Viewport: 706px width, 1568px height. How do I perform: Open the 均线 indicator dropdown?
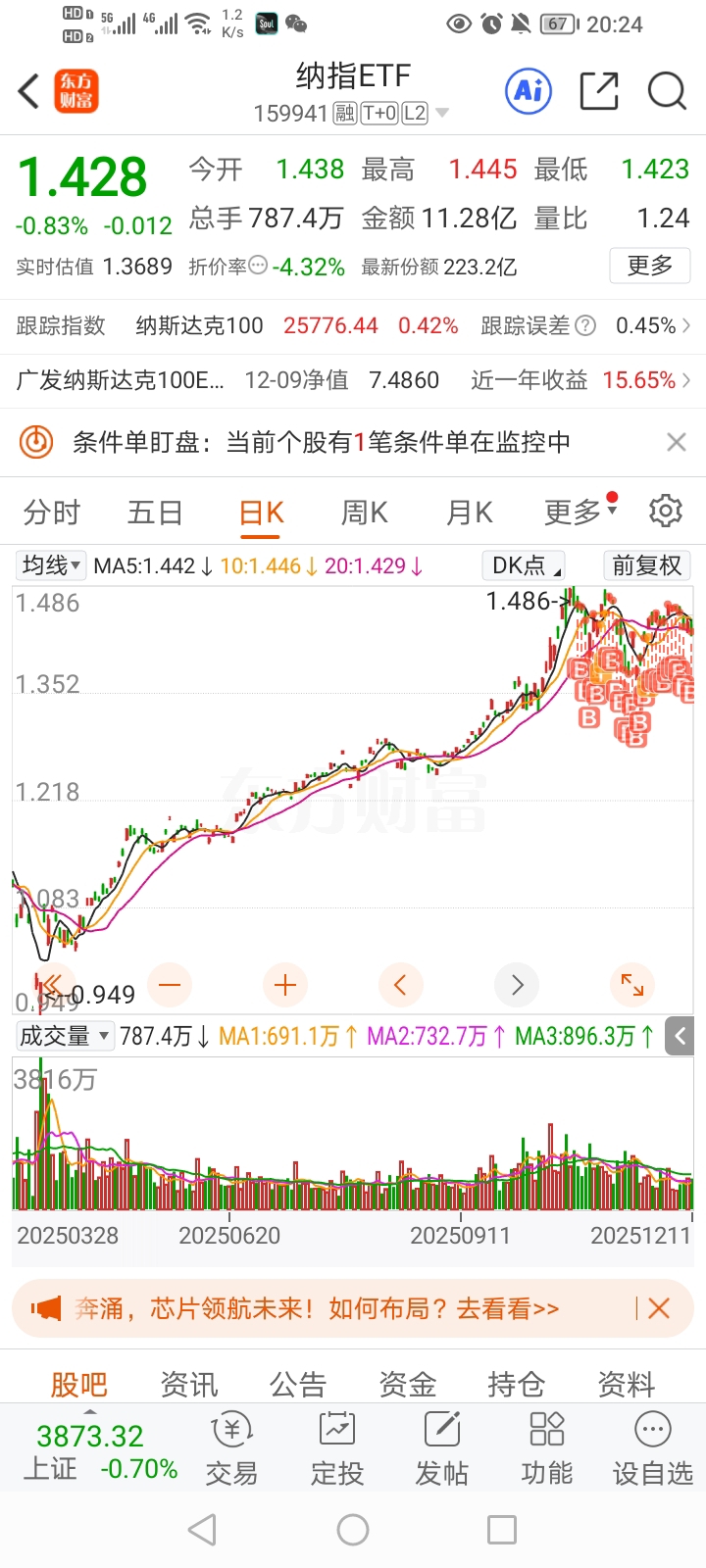click(x=50, y=565)
